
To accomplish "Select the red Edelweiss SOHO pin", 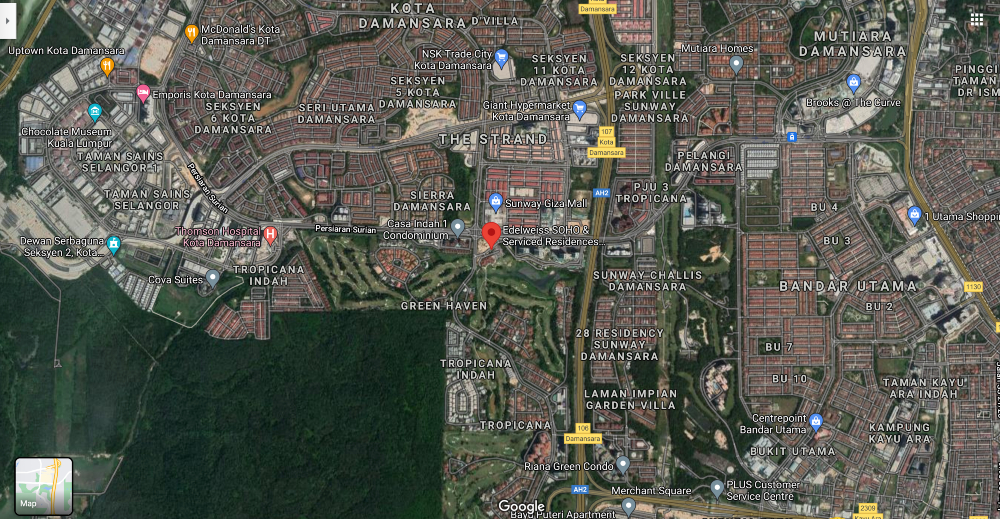I will pyautogui.click(x=491, y=235).
